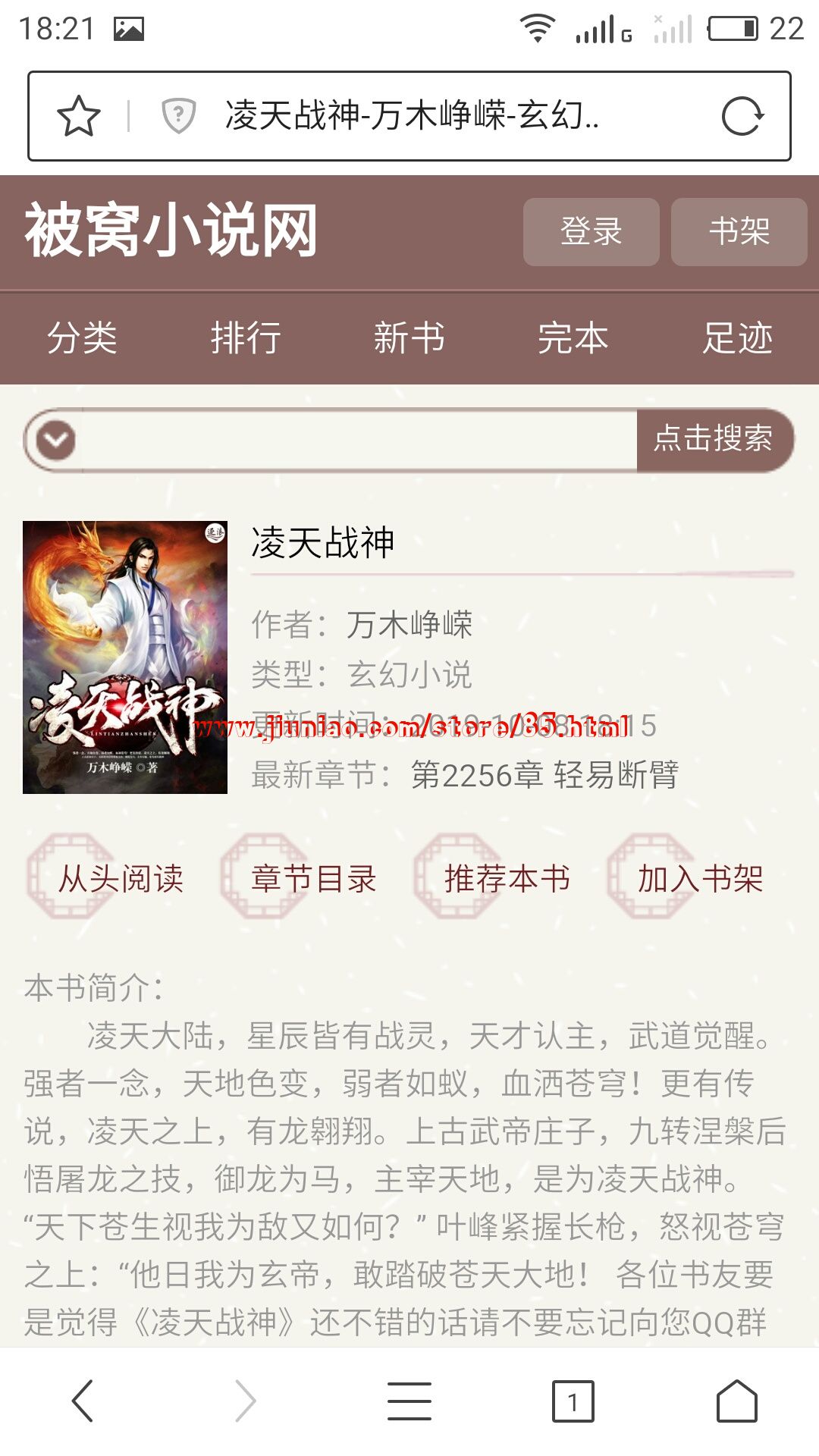
Task: View the 足迹 reading history
Action: 737,338
